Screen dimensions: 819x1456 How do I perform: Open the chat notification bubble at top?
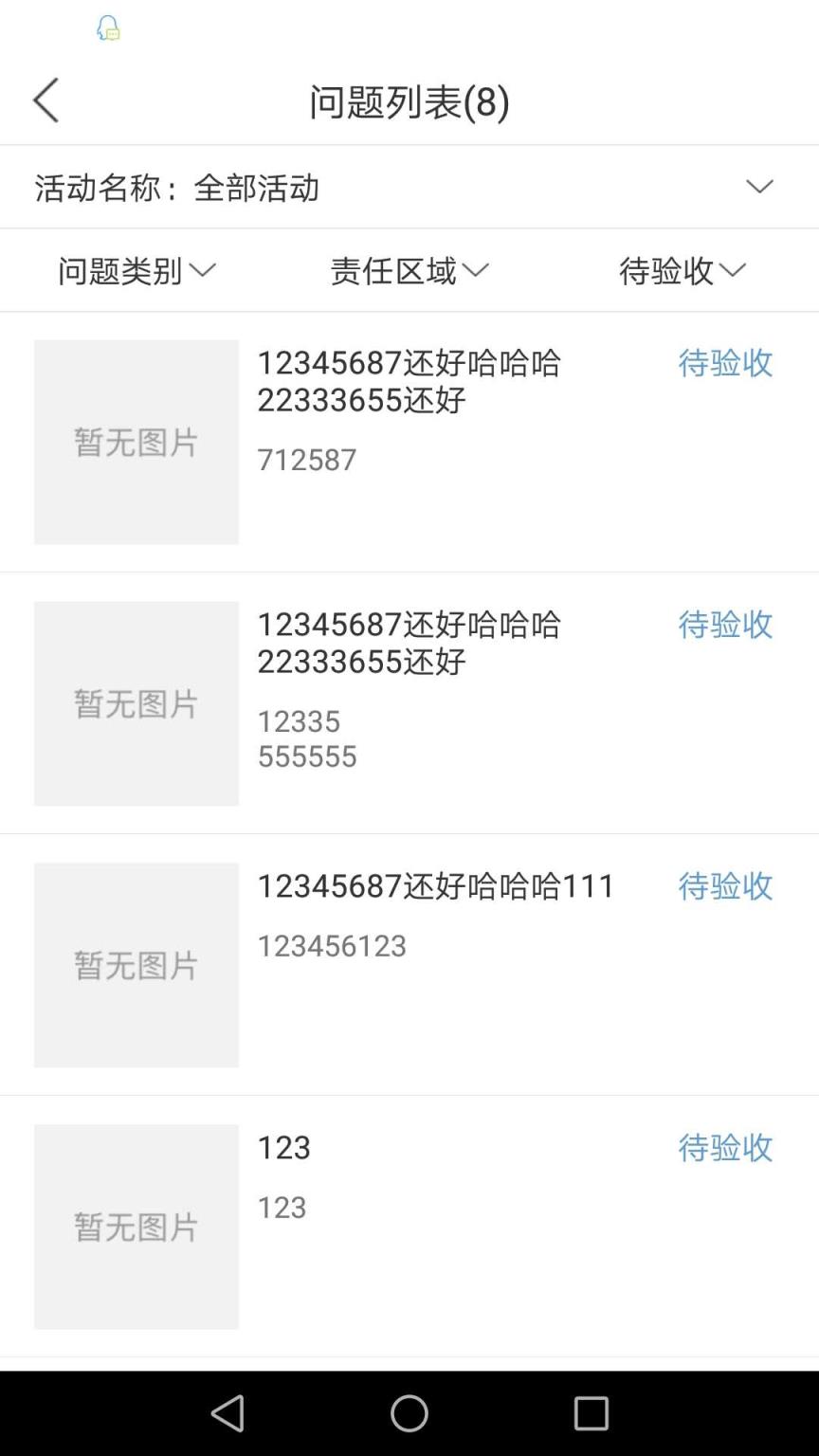(107, 28)
